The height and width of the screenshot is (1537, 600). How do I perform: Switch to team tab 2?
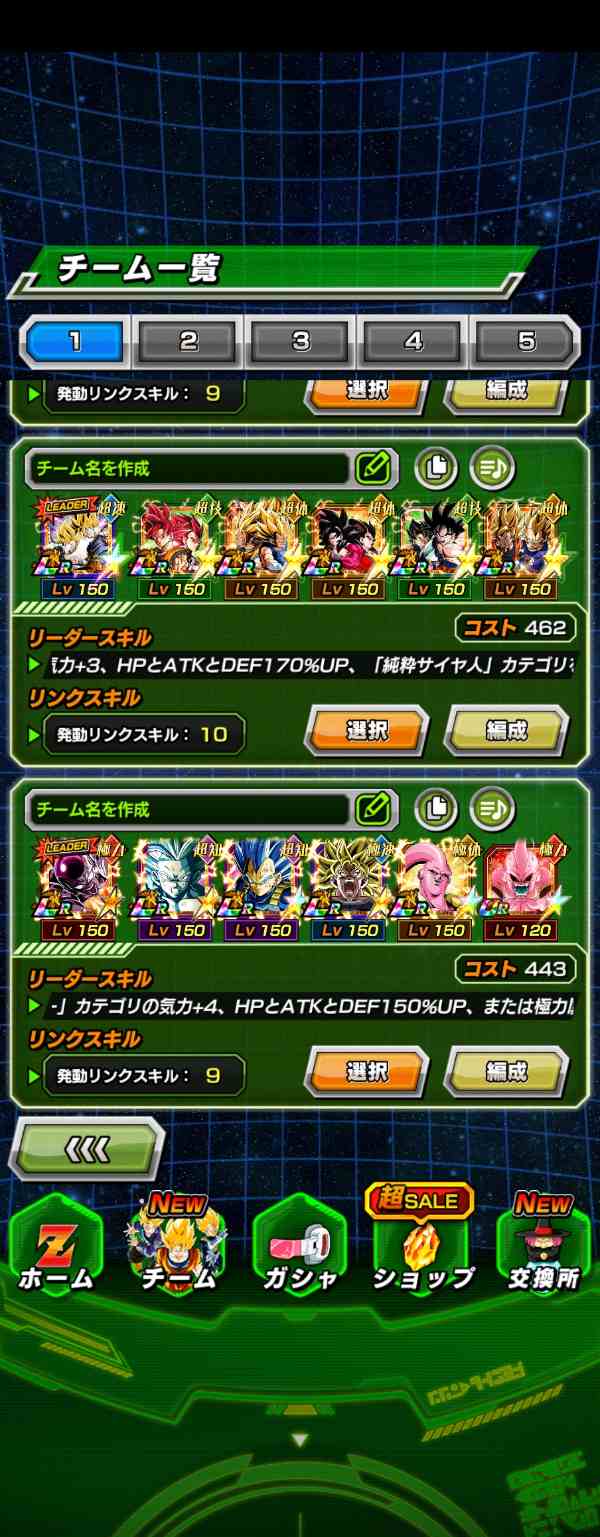click(x=188, y=342)
